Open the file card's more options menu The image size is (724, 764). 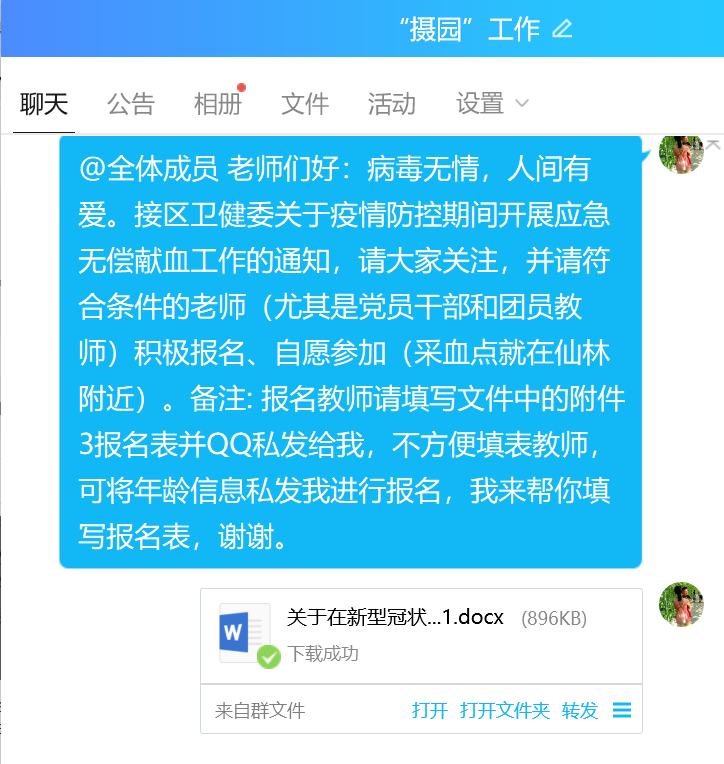(622, 710)
